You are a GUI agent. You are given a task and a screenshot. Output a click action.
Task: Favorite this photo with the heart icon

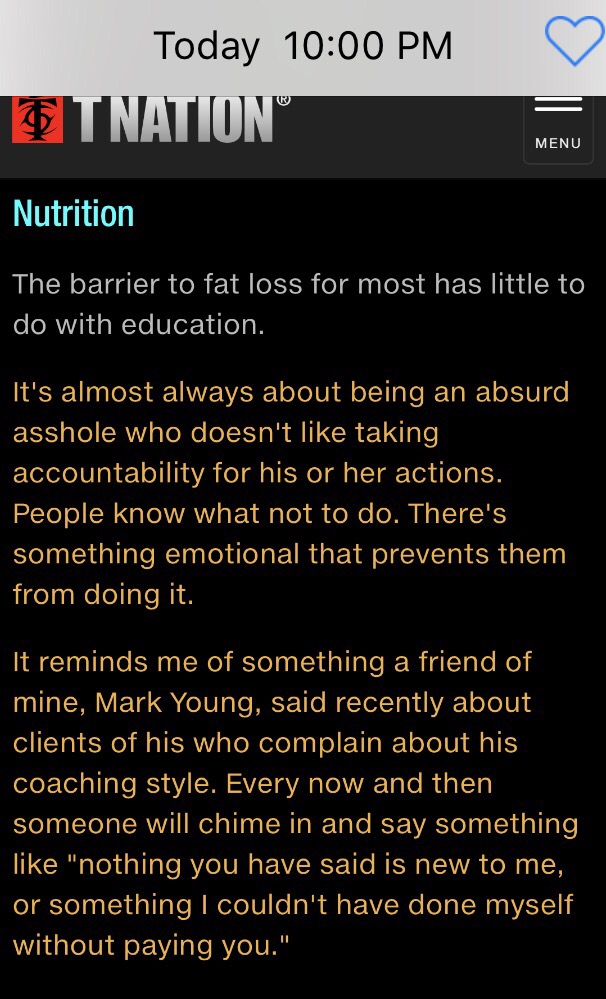(574, 42)
